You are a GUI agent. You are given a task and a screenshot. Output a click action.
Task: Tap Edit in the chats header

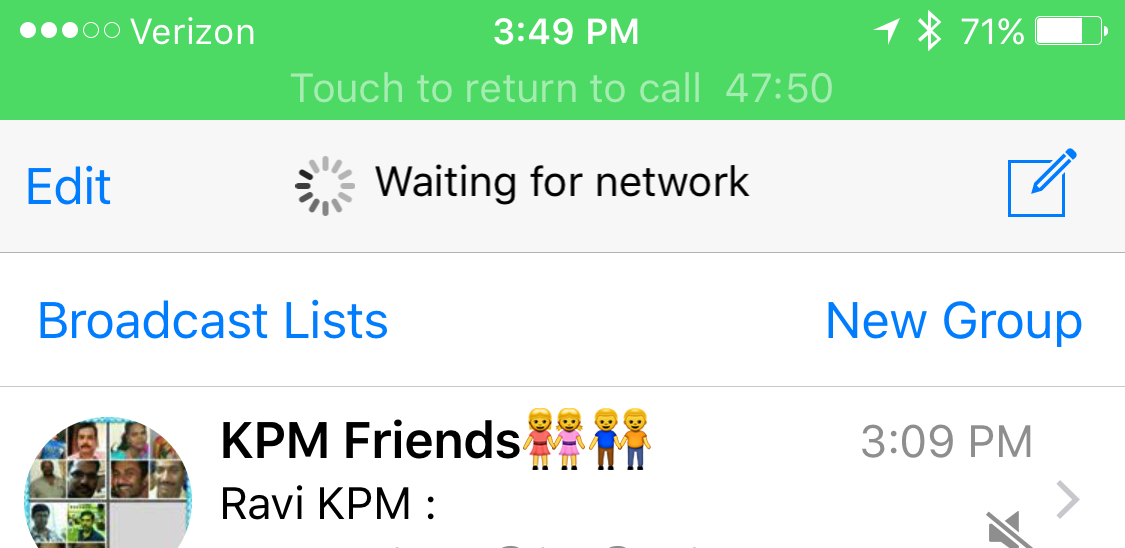(68, 187)
